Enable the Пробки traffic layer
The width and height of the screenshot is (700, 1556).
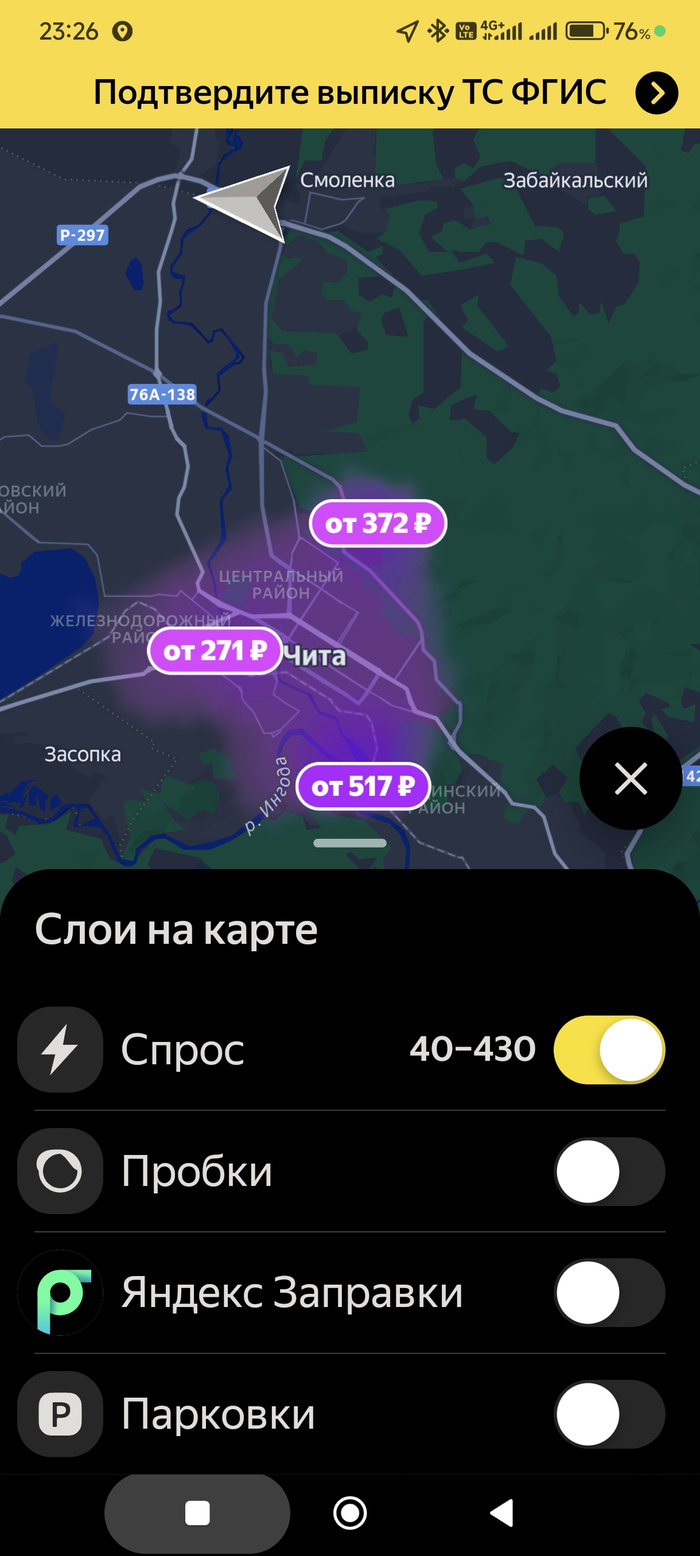click(x=609, y=1171)
